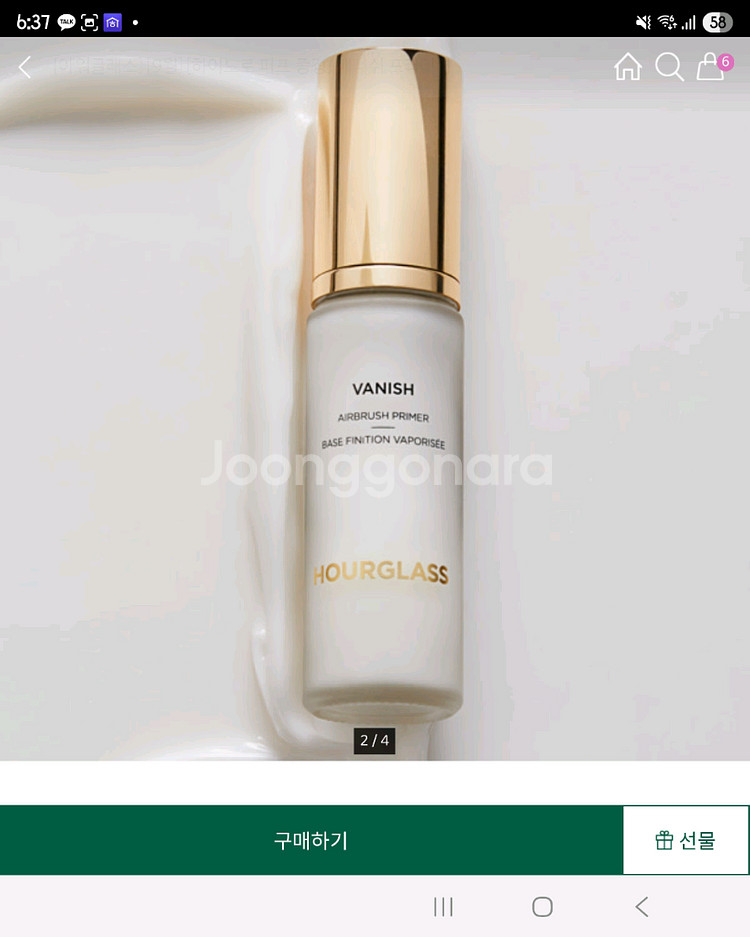Tap 구매하기 to purchase the product
750x937 pixels.
tap(311, 840)
